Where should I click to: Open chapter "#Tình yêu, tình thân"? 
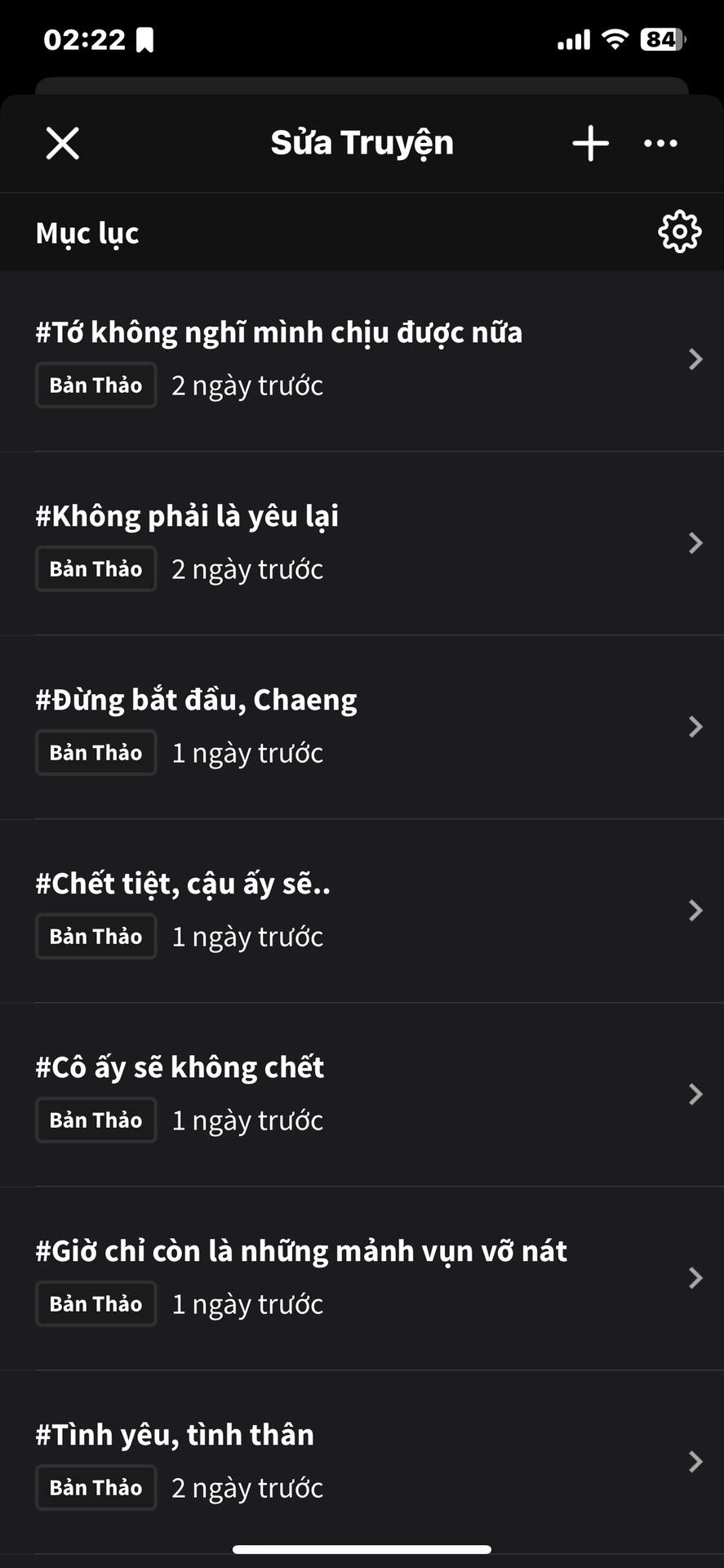click(362, 1463)
